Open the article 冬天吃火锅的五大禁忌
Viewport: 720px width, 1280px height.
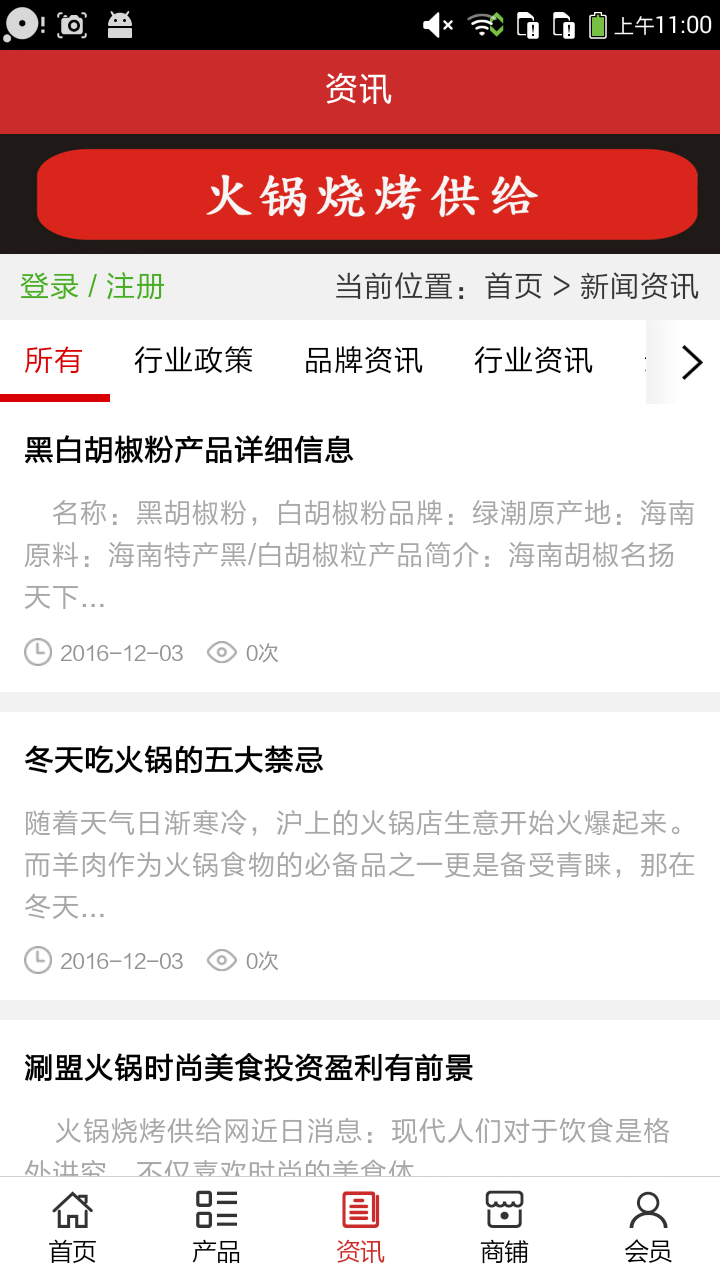coord(174,760)
